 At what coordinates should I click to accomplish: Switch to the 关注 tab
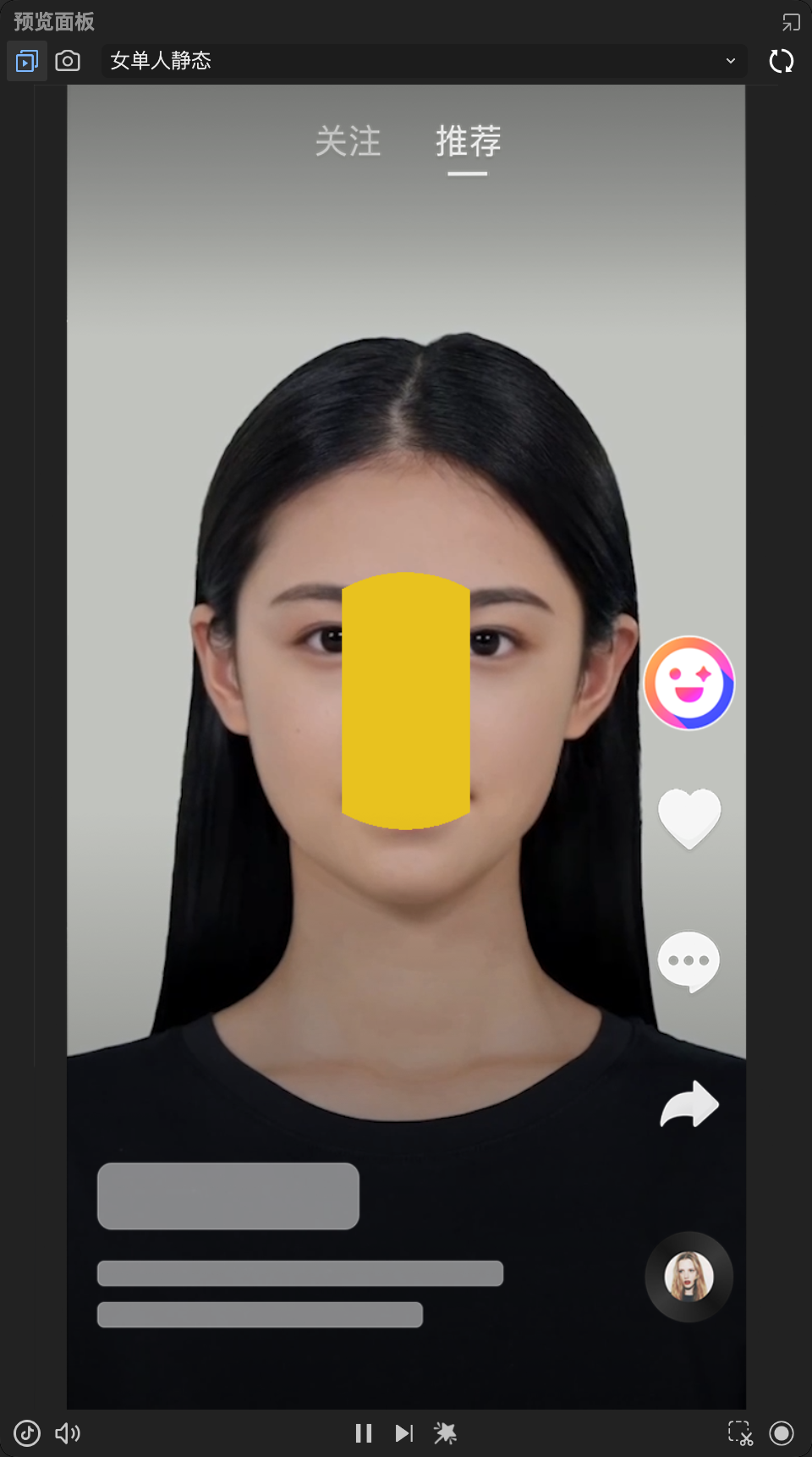coord(348,141)
